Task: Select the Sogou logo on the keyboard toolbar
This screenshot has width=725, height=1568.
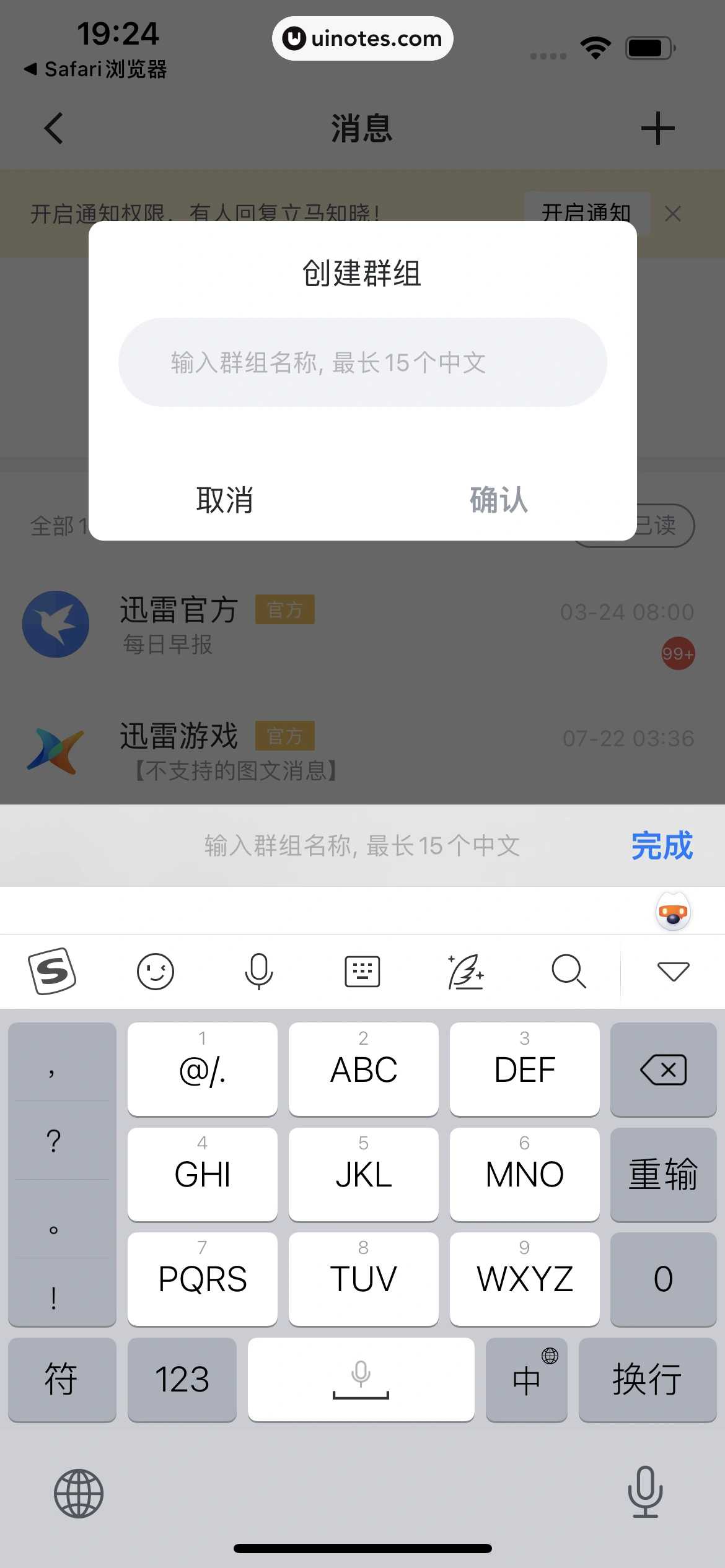Action: tap(53, 971)
